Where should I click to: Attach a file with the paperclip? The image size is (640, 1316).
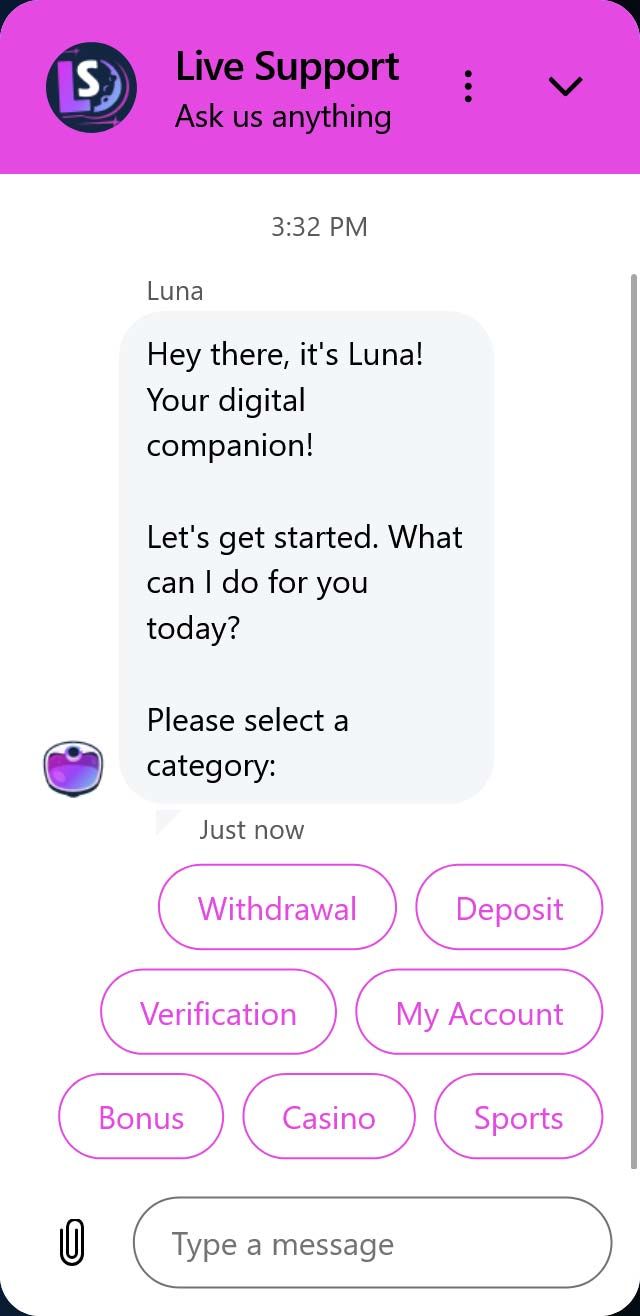coord(72,1243)
